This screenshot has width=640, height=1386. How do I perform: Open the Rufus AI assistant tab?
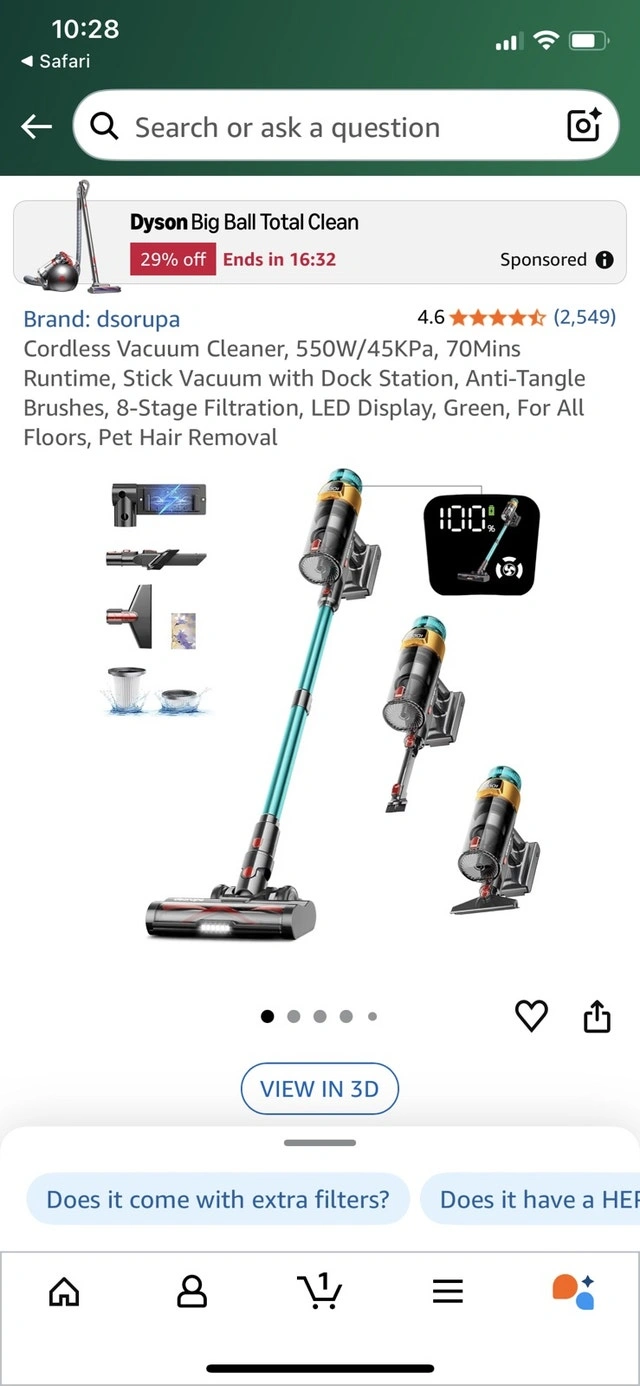(x=574, y=1292)
